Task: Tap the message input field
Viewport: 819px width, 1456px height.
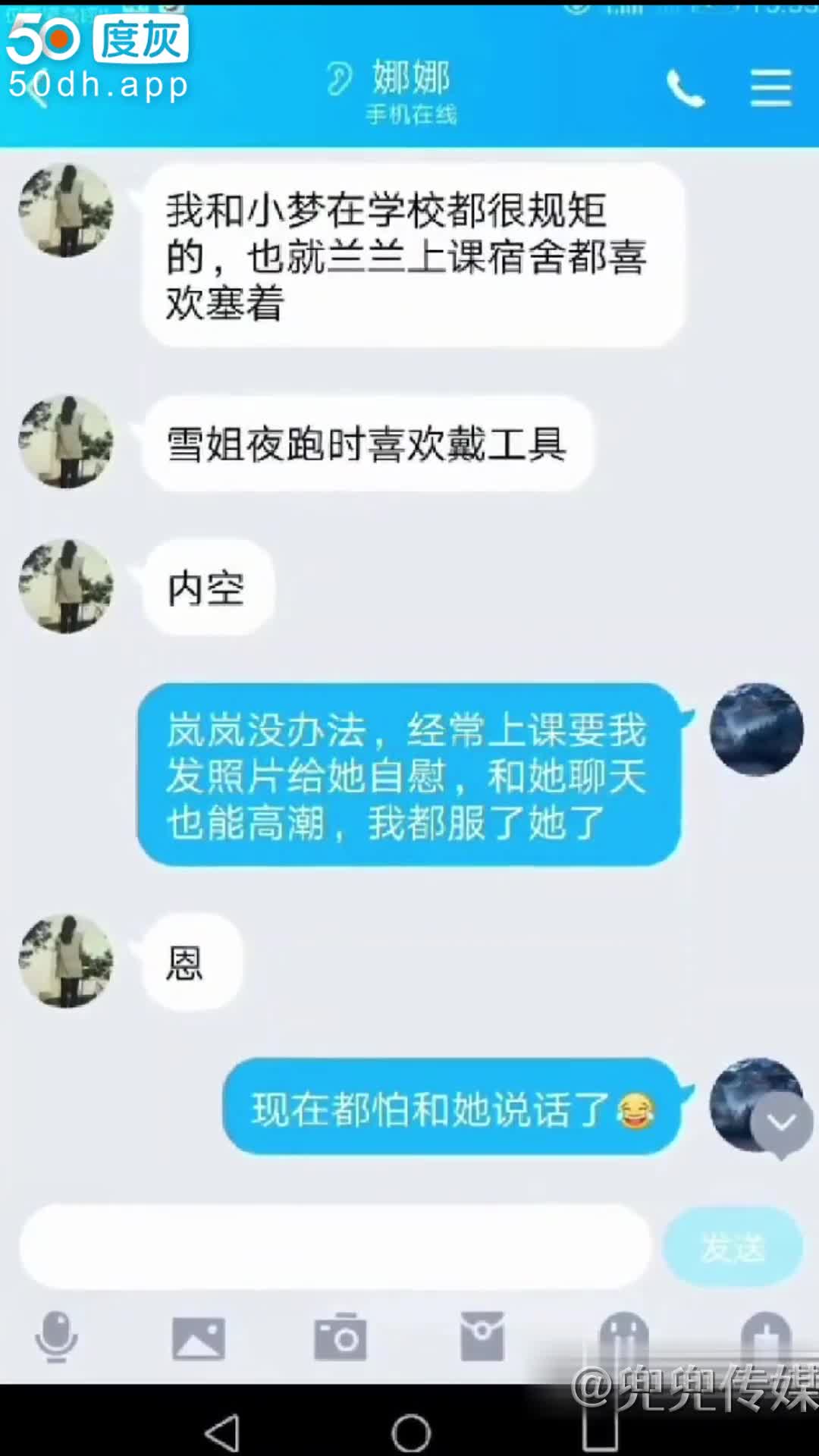Action: tap(334, 1247)
